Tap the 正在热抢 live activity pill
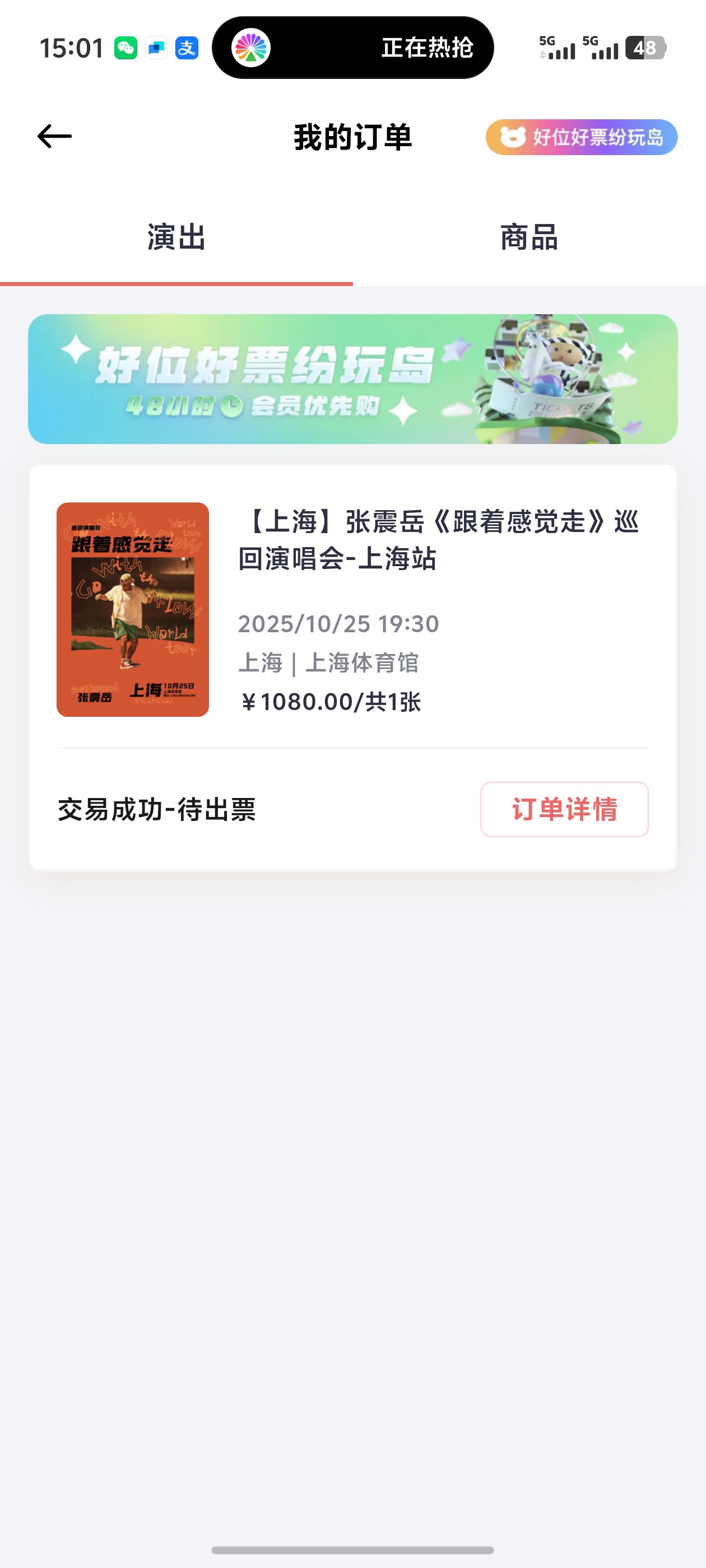Screen dimensions: 706x1568 pos(352,48)
